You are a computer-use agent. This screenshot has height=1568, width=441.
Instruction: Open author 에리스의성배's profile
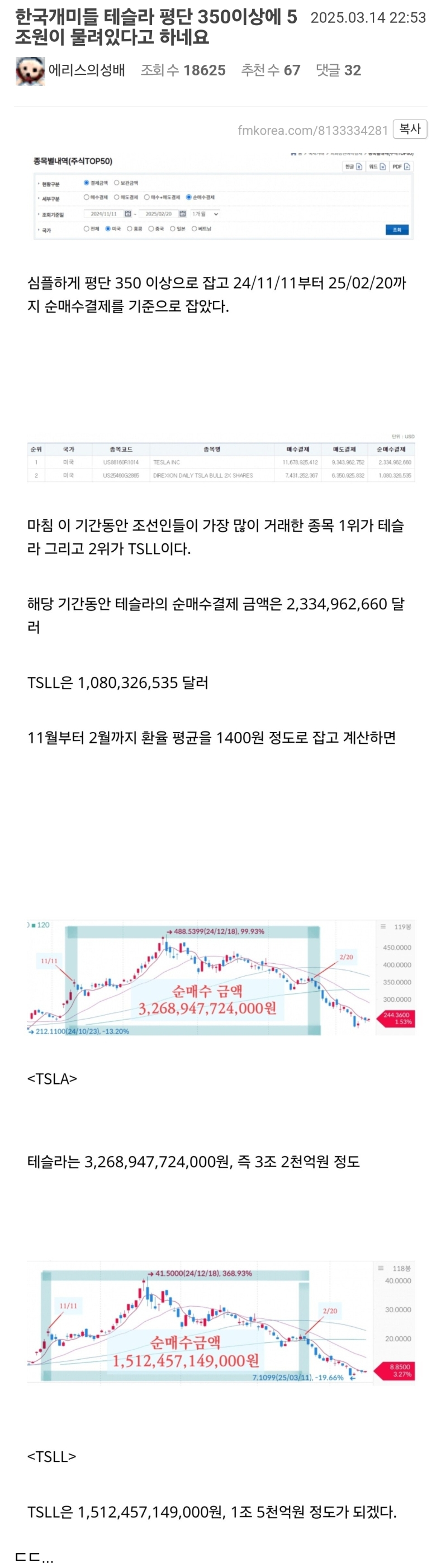[x=87, y=70]
